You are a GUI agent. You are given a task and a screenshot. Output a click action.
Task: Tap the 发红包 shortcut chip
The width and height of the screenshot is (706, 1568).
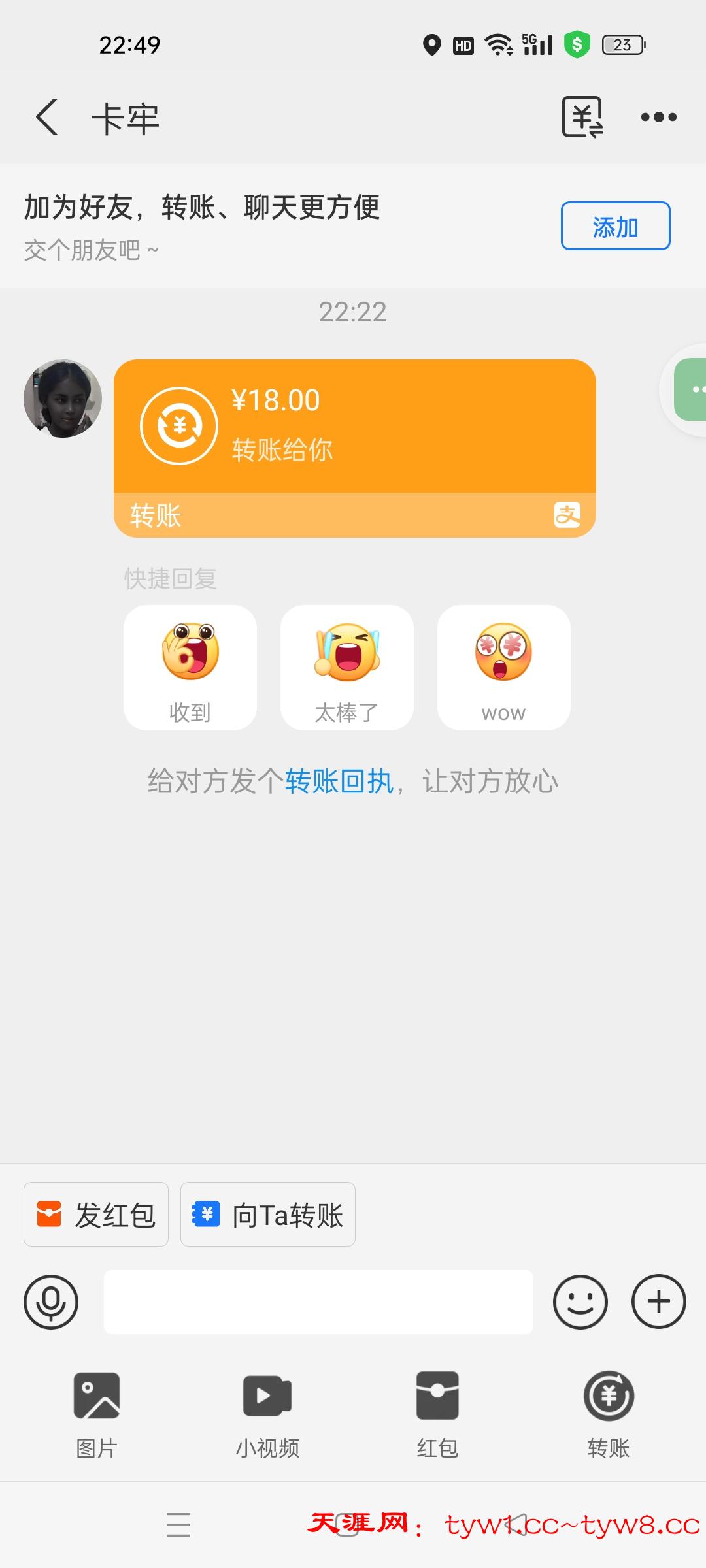[96, 1215]
